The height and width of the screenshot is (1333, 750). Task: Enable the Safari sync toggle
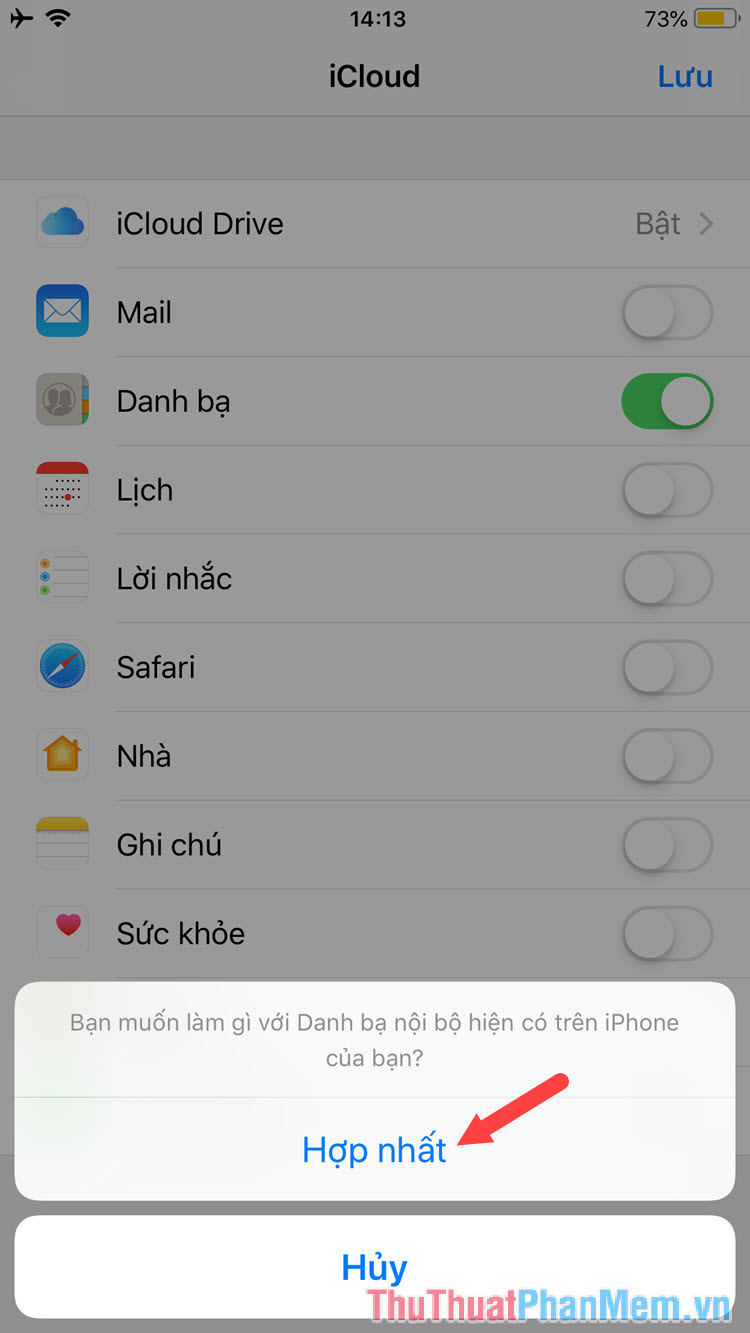point(667,667)
